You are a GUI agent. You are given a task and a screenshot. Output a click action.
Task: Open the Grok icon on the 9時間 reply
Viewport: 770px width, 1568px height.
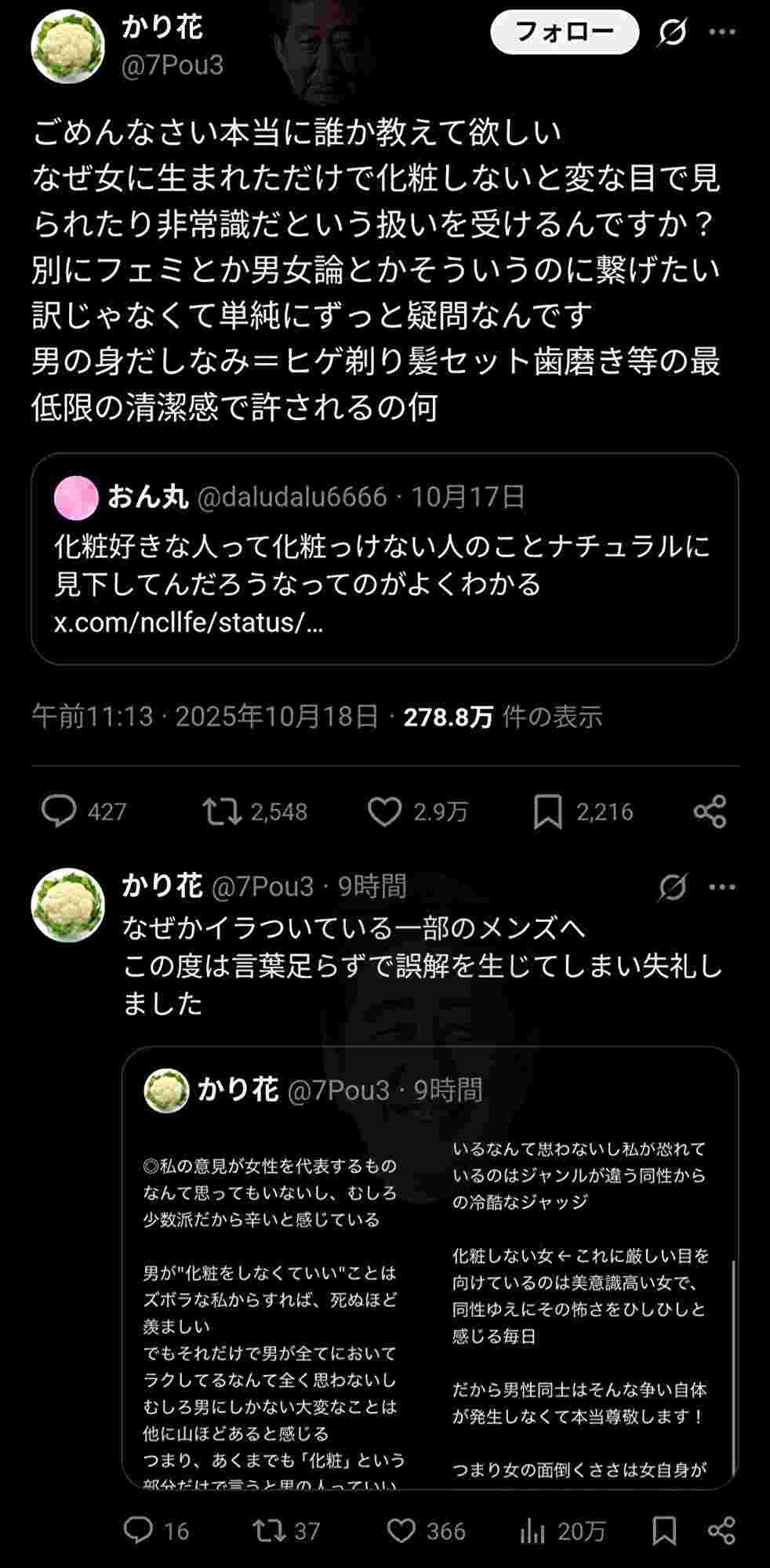[x=672, y=887]
